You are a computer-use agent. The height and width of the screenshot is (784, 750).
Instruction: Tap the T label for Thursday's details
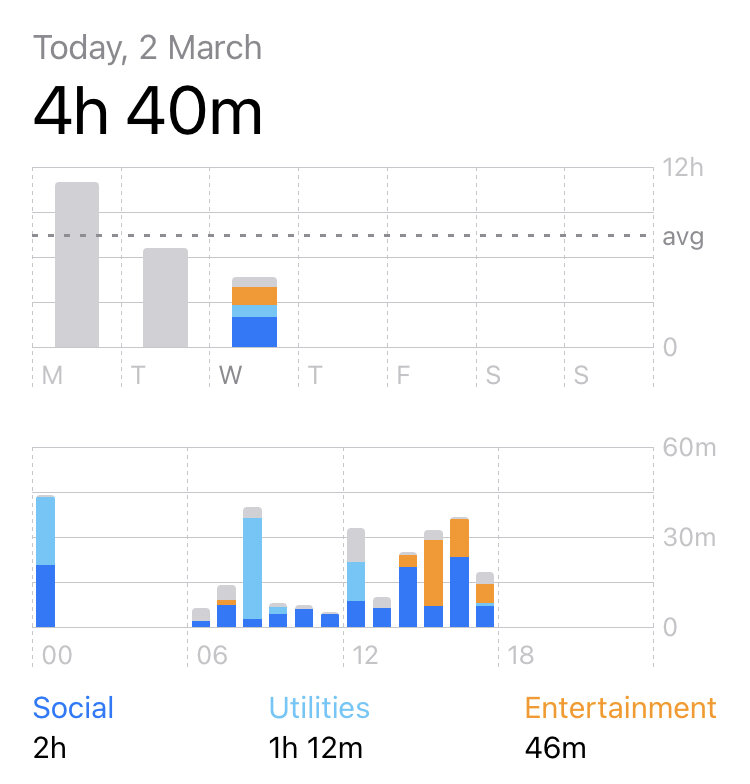click(x=315, y=376)
